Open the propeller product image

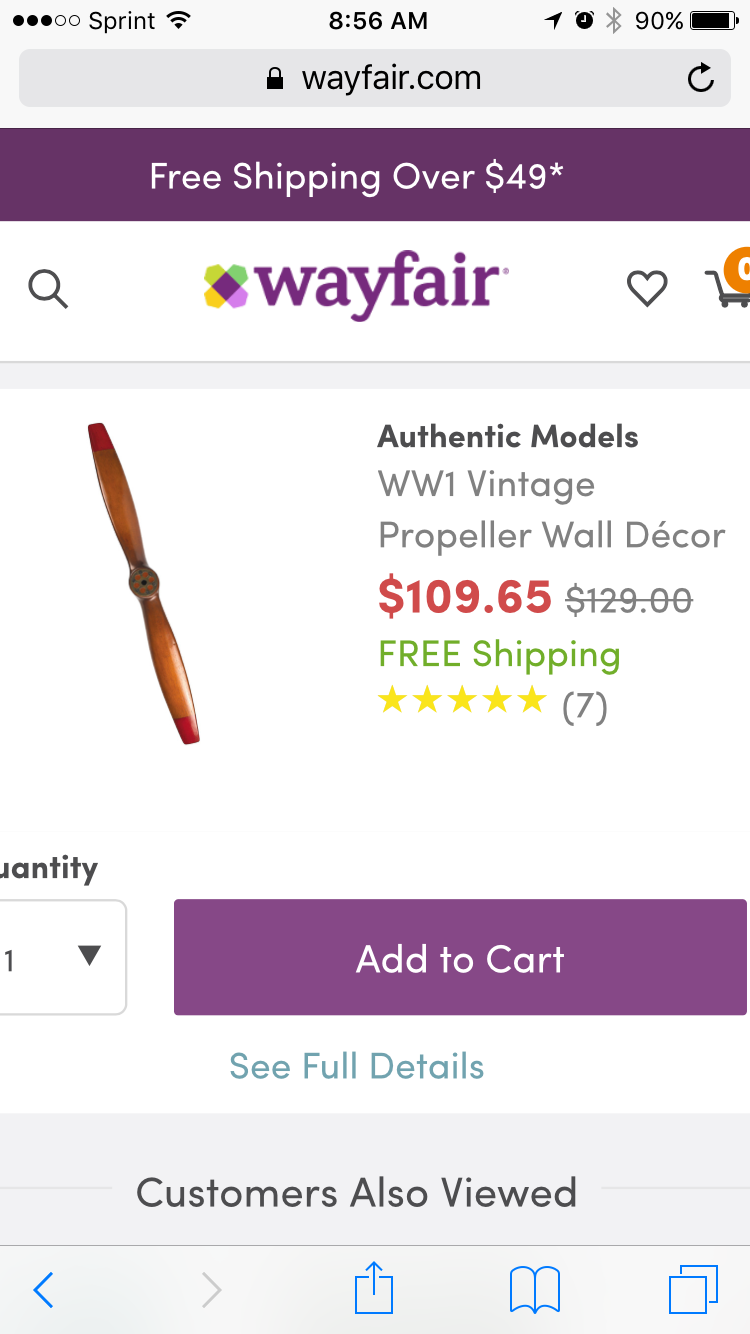point(143,584)
